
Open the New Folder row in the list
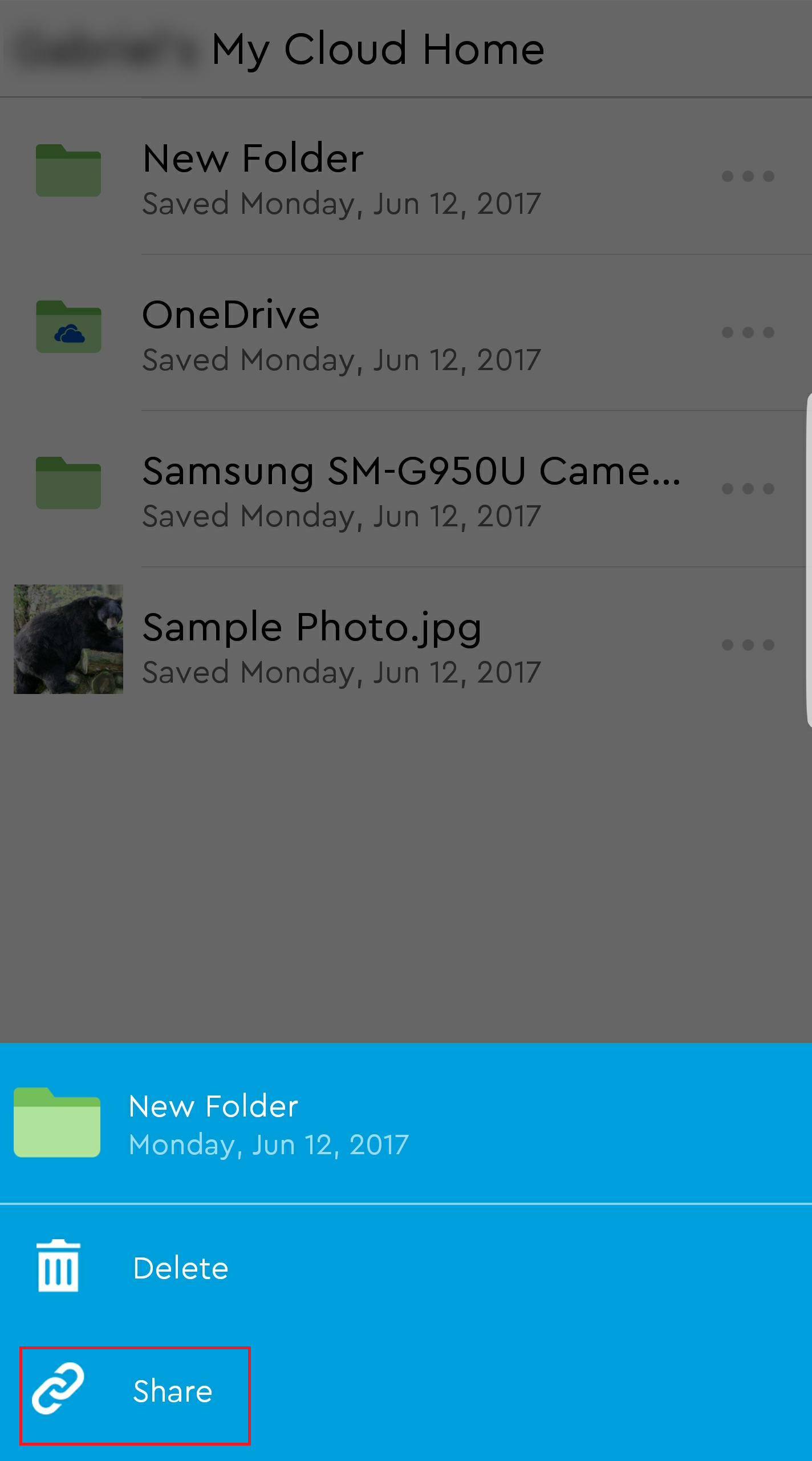pyautogui.click(x=342, y=177)
